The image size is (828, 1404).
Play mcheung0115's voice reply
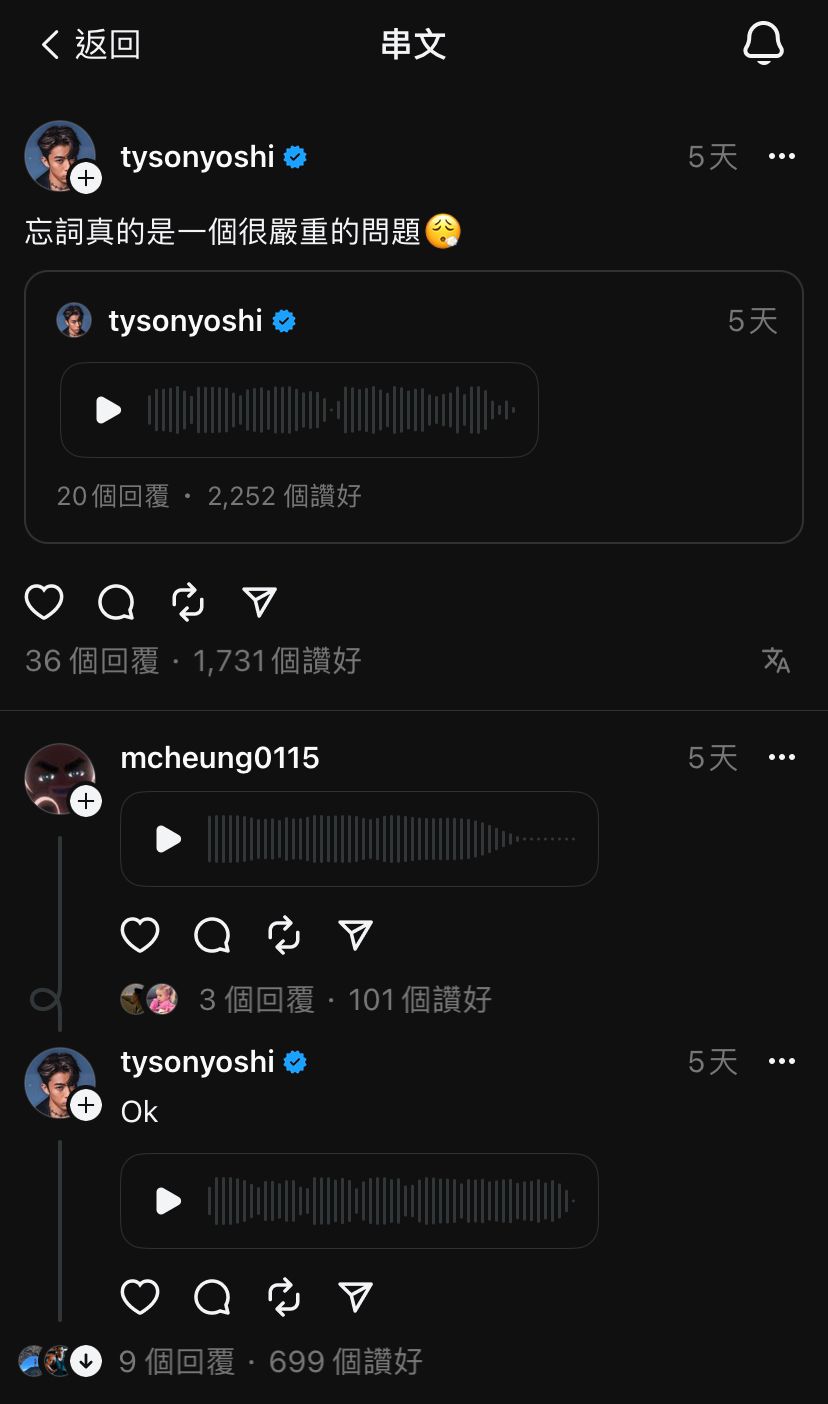(x=168, y=839)
